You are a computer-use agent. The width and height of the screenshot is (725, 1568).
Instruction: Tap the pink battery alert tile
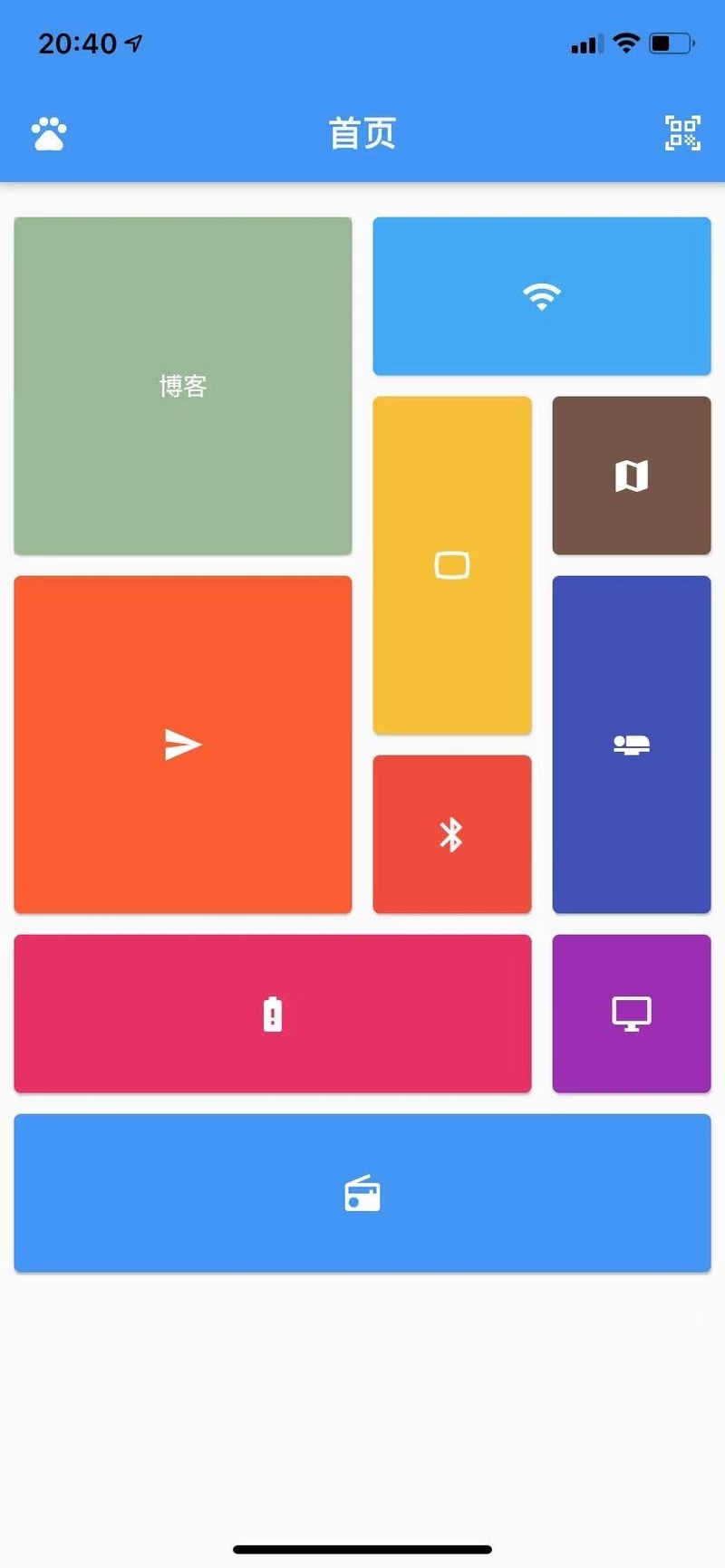tap(273, 1014)
